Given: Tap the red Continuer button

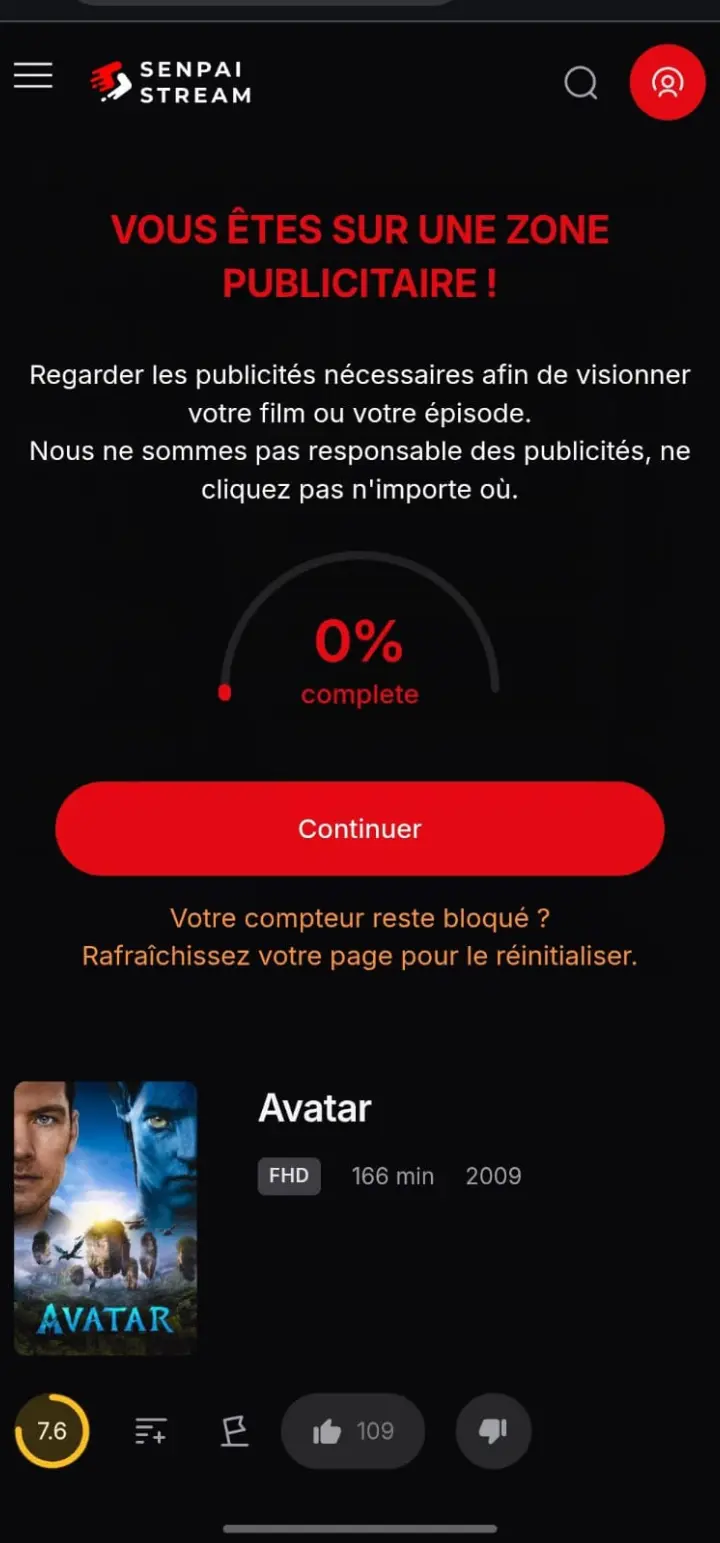Looking at the screenshot, I should 360,828.
